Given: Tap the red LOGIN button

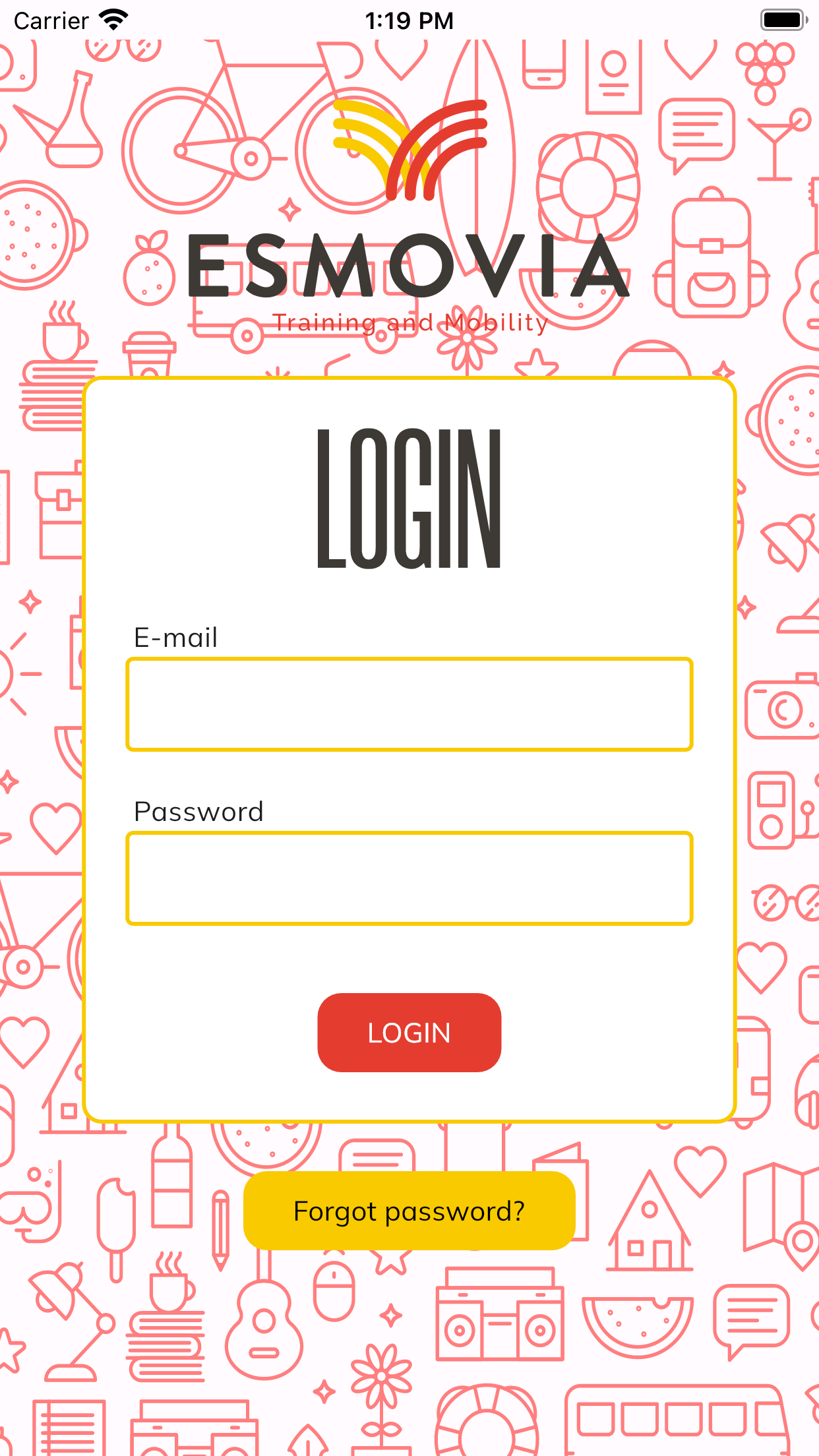Looking at the screenshot, I should point(409,1033).
